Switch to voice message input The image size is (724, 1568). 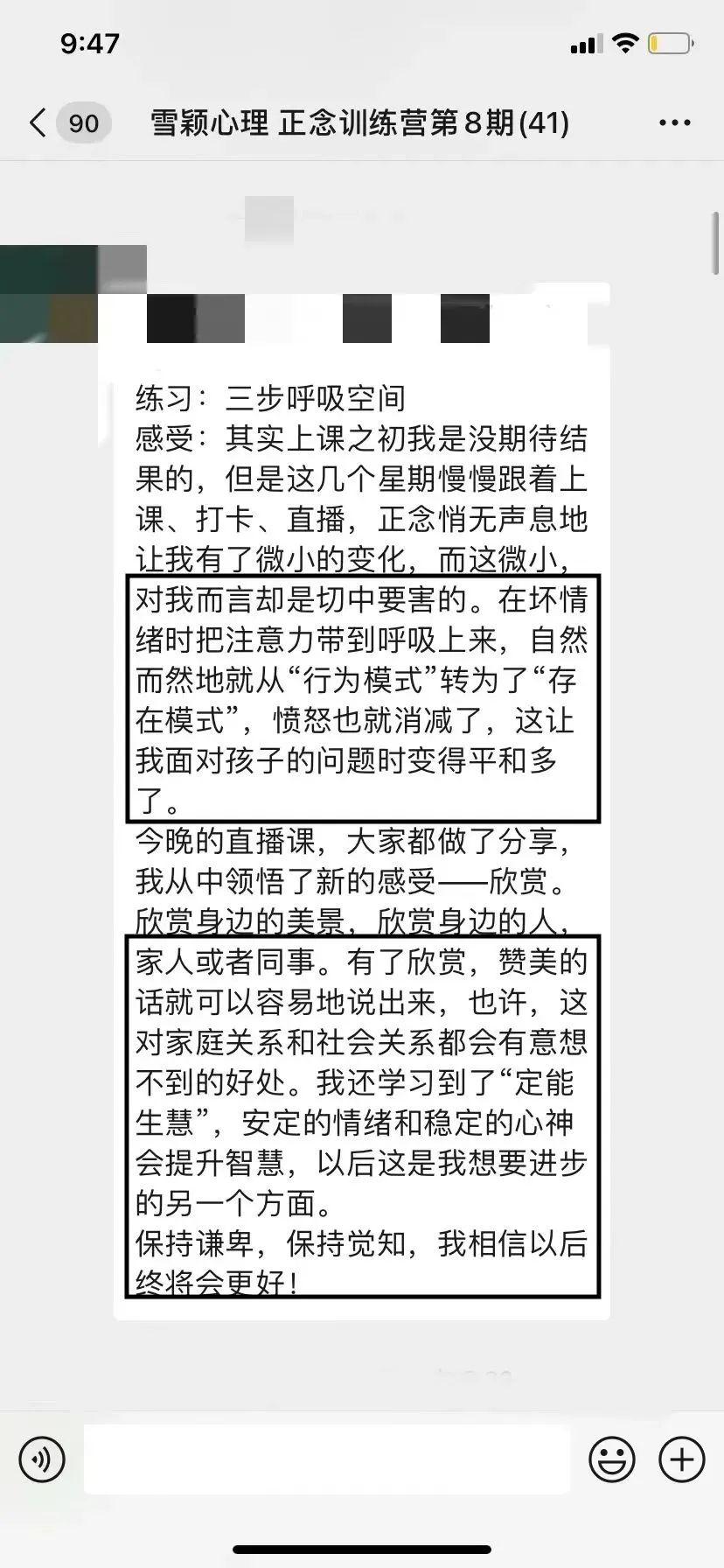click(42, 1459)
